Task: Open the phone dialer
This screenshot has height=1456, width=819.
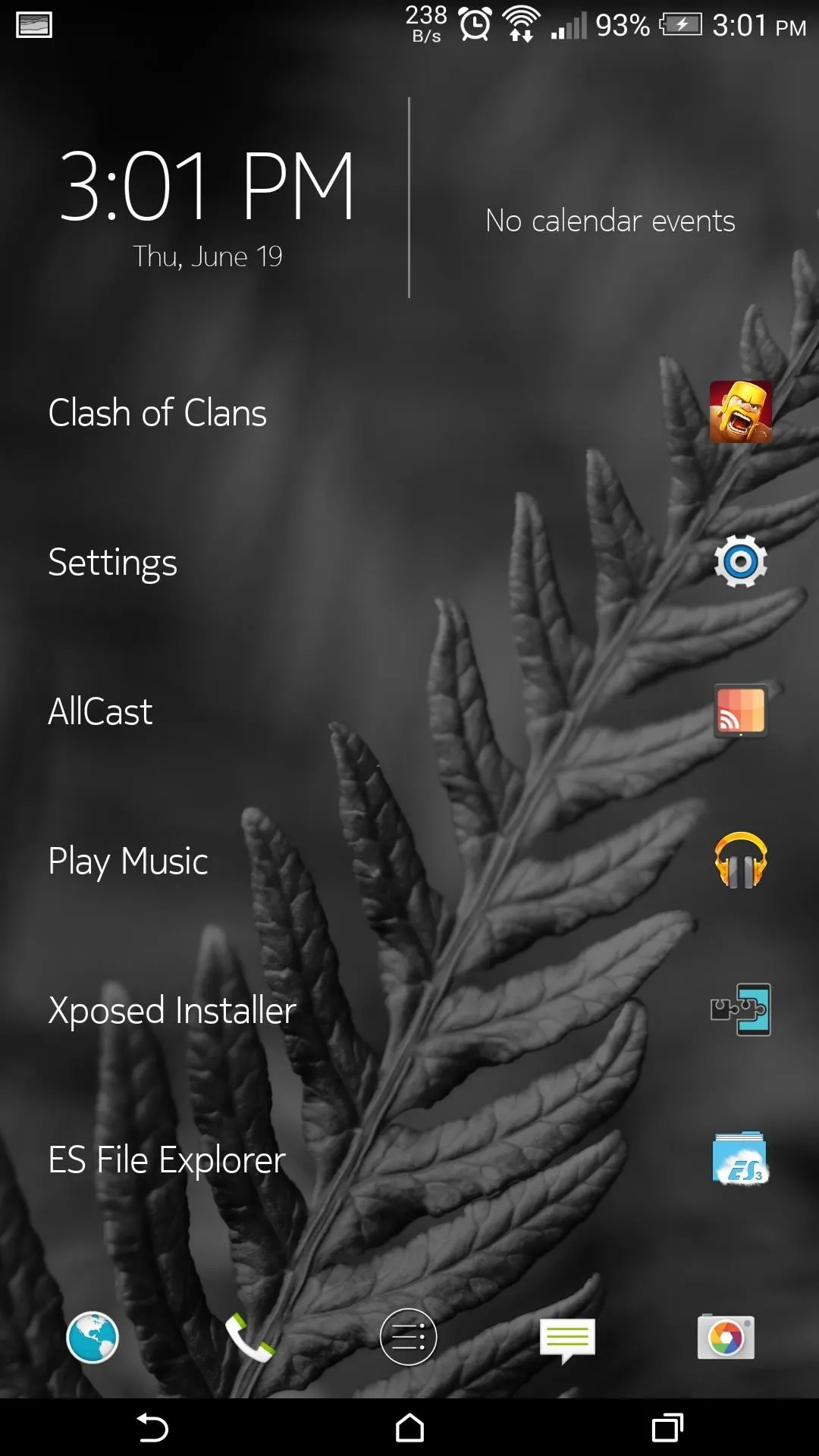Action: click(x=249, y=1337)
